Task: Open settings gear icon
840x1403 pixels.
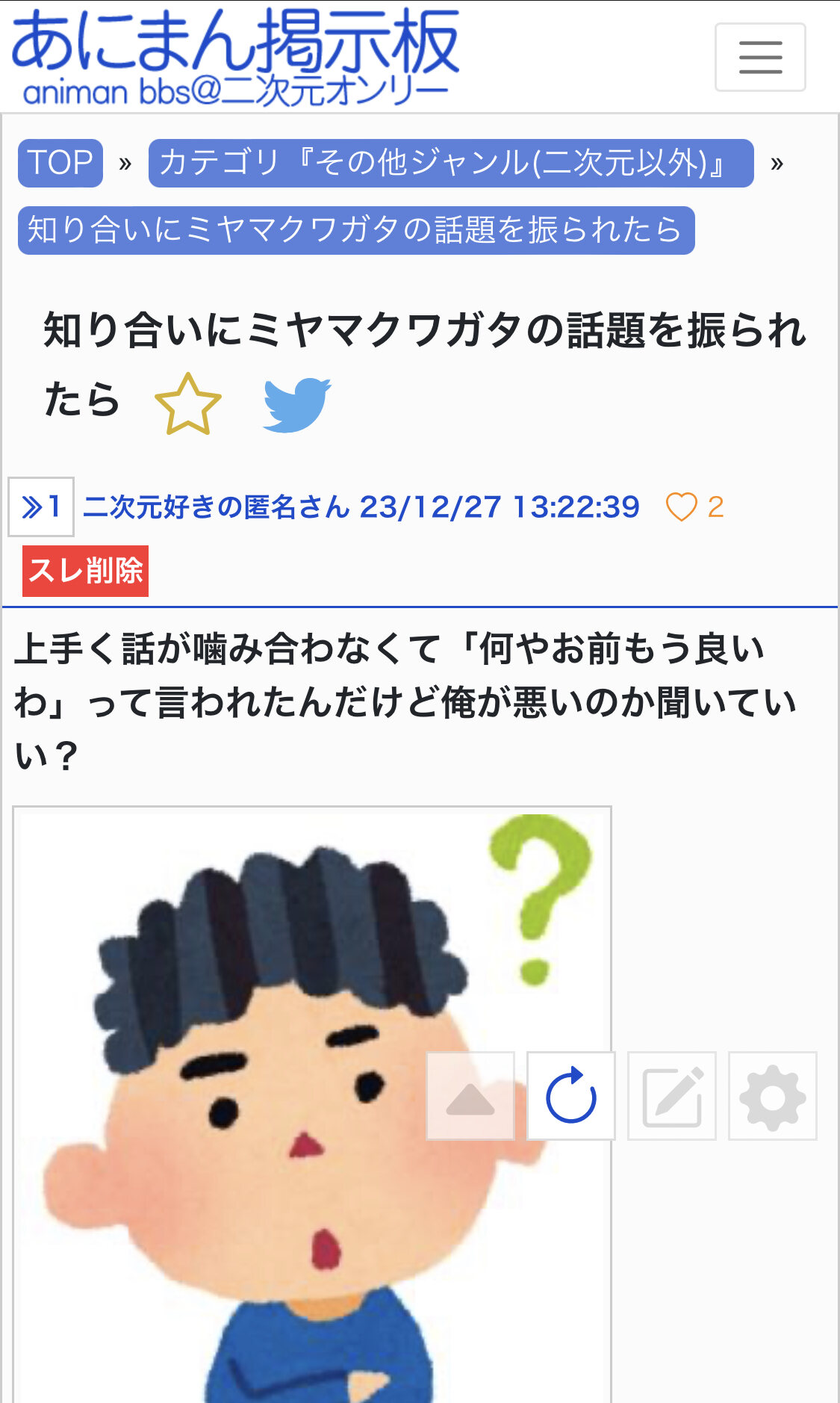Action: click(x=773, y=1096)
